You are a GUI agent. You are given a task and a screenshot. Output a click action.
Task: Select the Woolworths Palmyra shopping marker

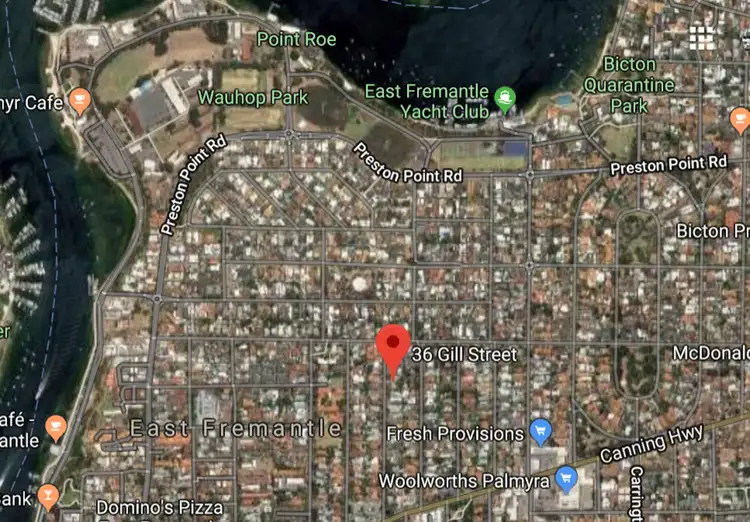567,478
